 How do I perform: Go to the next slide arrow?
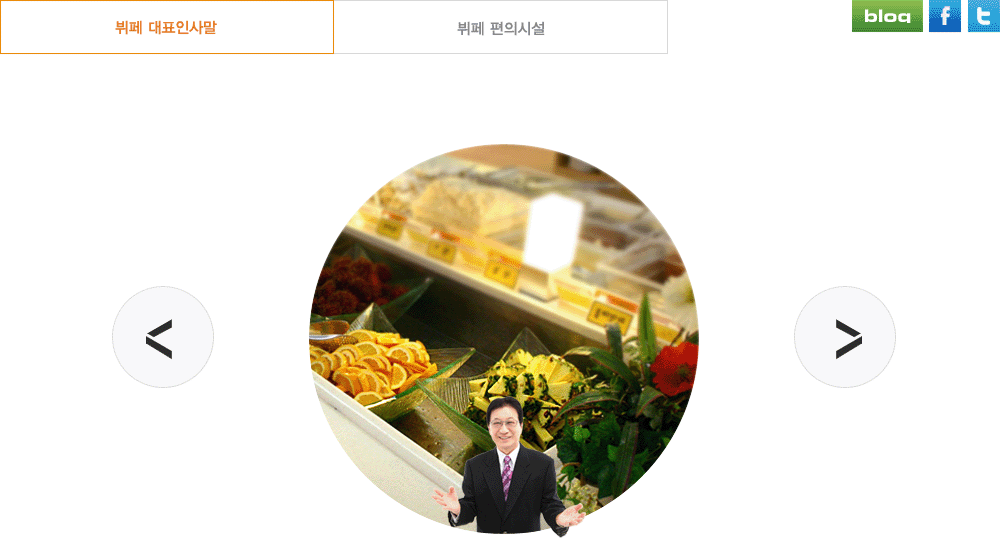(845, 337)
